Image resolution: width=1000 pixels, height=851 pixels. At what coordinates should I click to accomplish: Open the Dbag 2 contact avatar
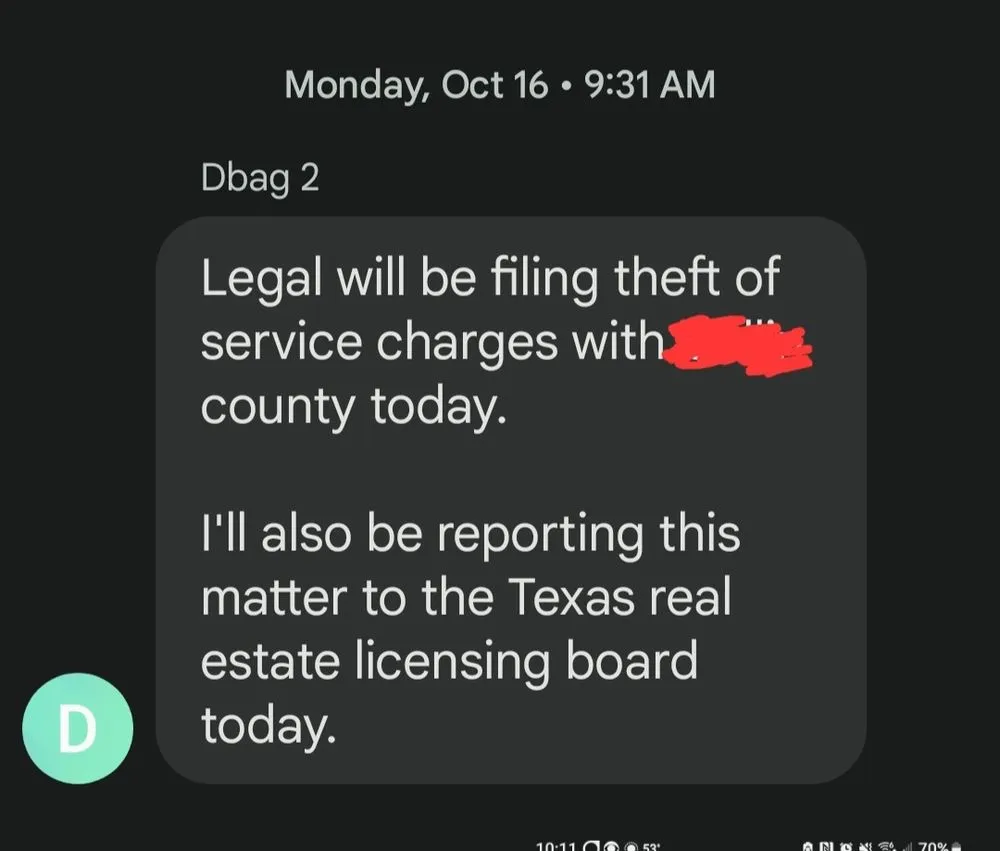point(78,727)
